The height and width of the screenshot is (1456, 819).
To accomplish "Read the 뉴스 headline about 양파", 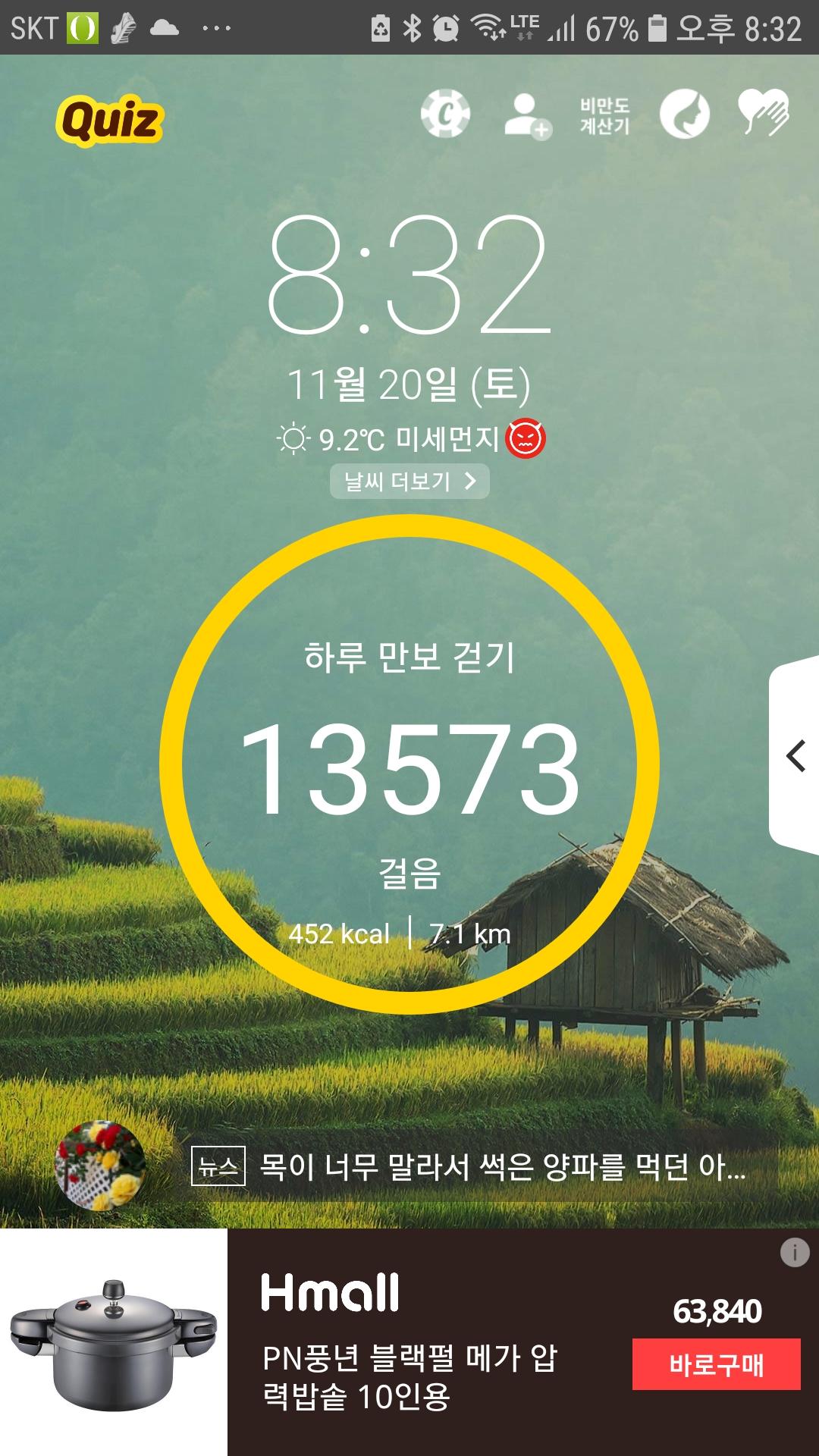I will [502, 1167].
